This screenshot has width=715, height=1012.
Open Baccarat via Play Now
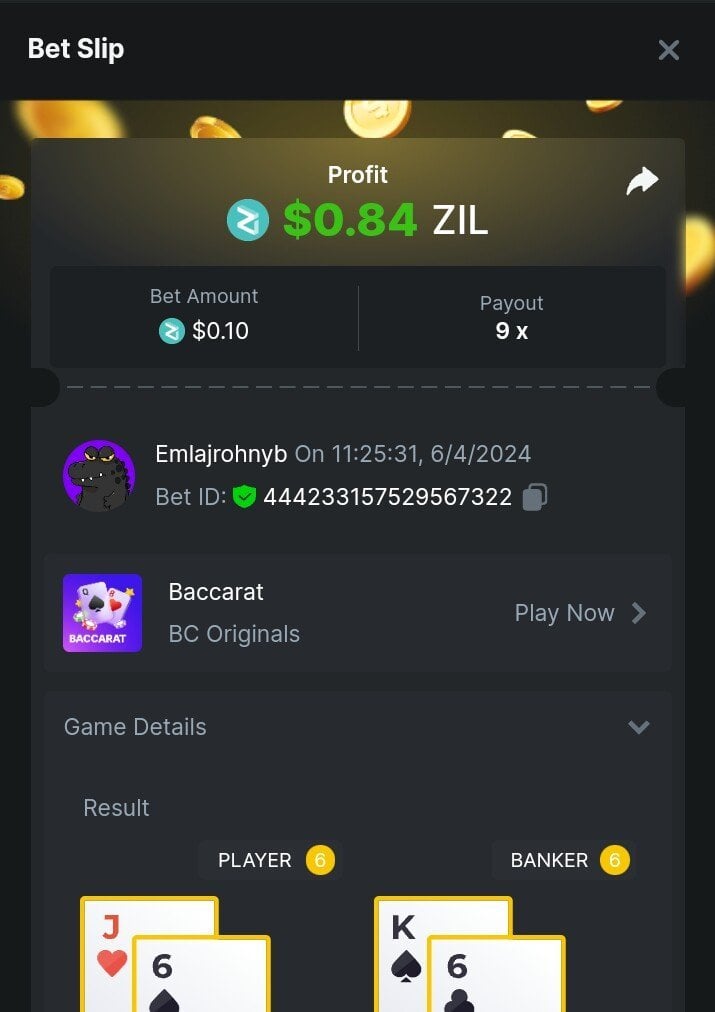pyautogui.click(x=580, y=613)
